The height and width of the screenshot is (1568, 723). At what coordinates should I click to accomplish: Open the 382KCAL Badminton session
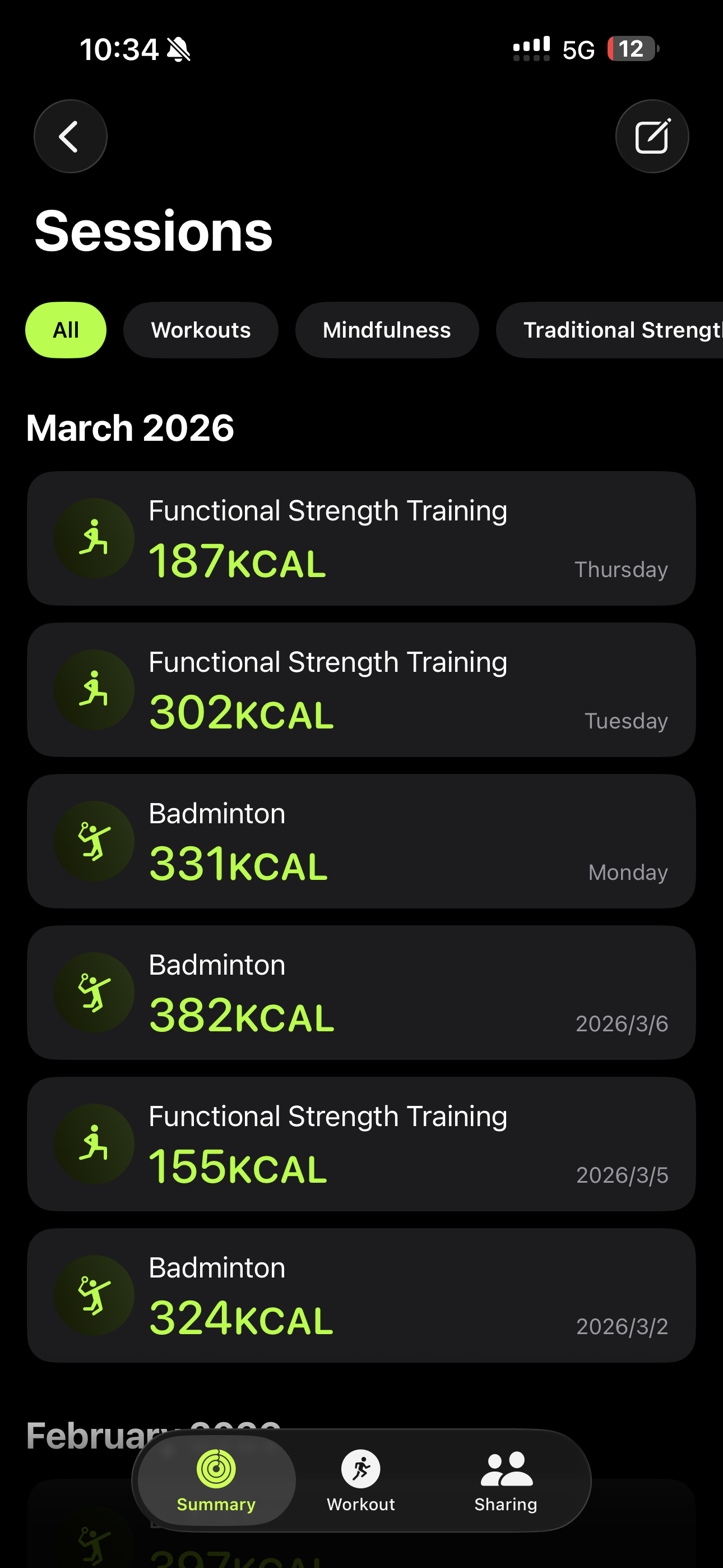click(x=361, y=993)
